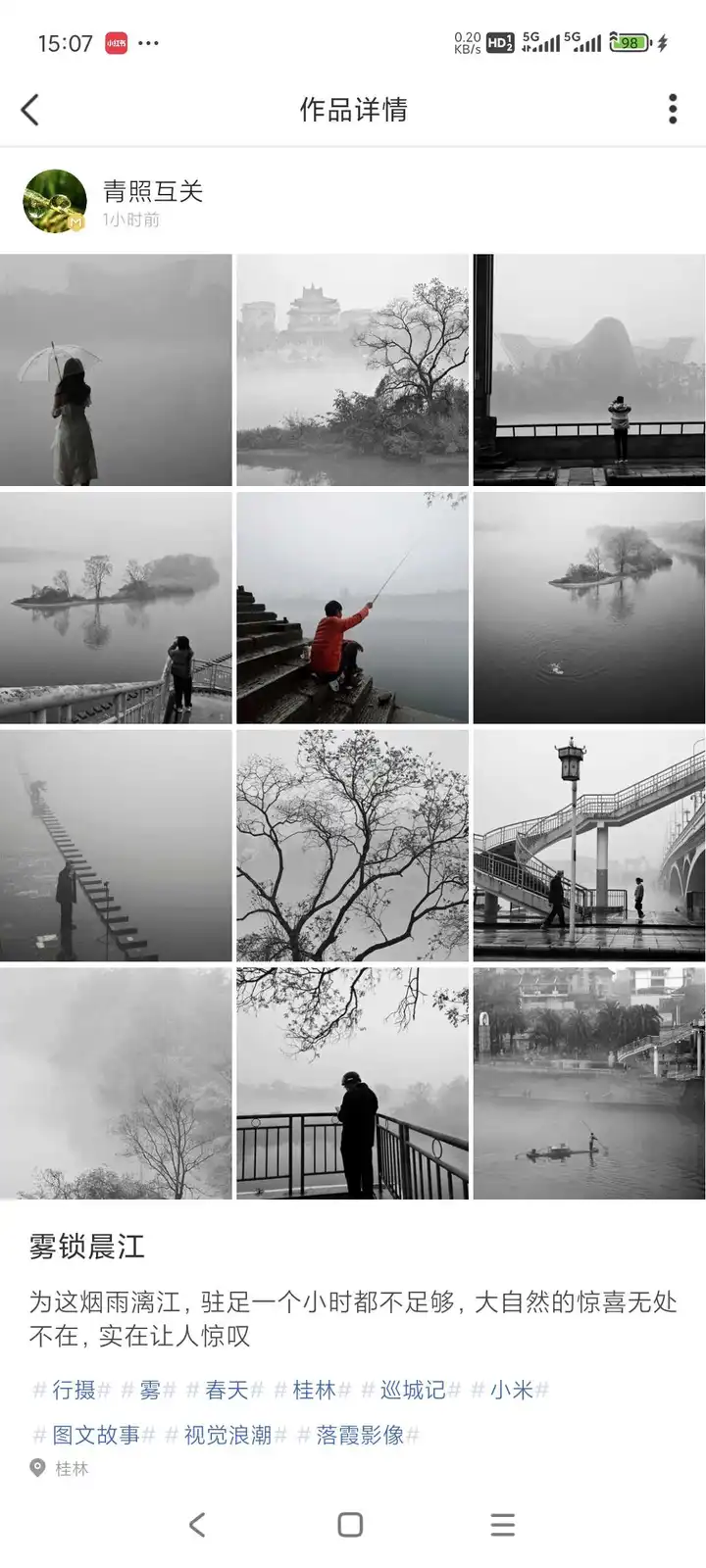Browse the #图文故事# tag
Image resolution: width=706 pixels, height=1568 pixels.
click(95, 1435)
